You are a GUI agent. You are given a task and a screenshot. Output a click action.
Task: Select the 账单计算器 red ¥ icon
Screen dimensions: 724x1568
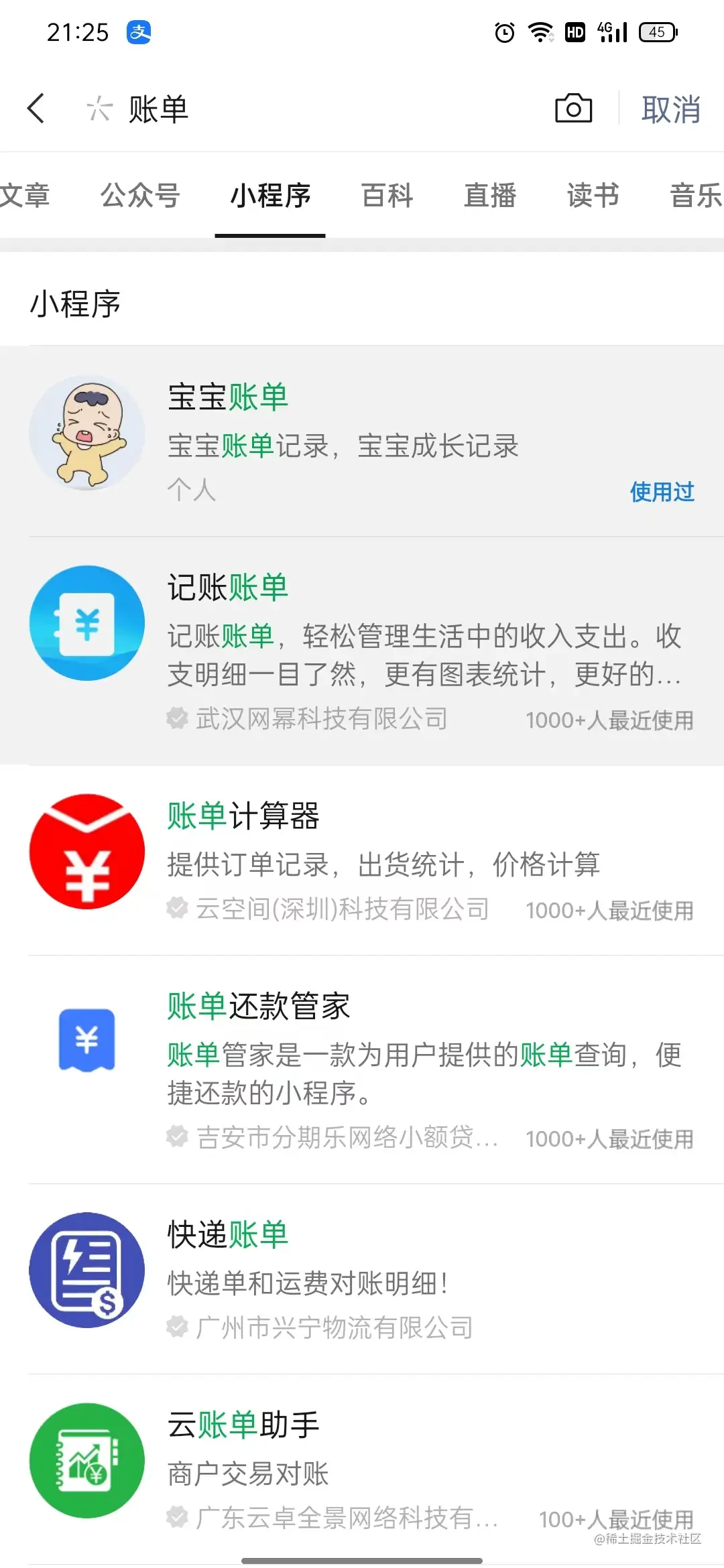click(x=86, y=851)
